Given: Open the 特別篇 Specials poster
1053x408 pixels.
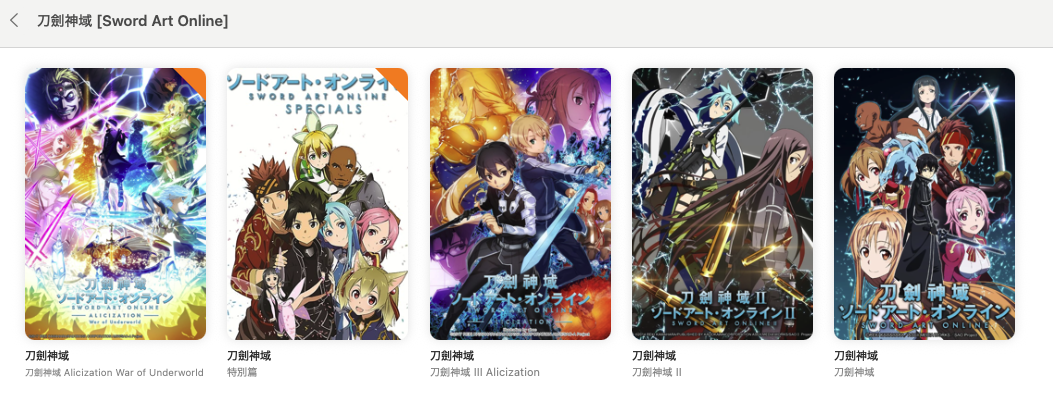Looking at the screenshot, I should tap(317, 204).
